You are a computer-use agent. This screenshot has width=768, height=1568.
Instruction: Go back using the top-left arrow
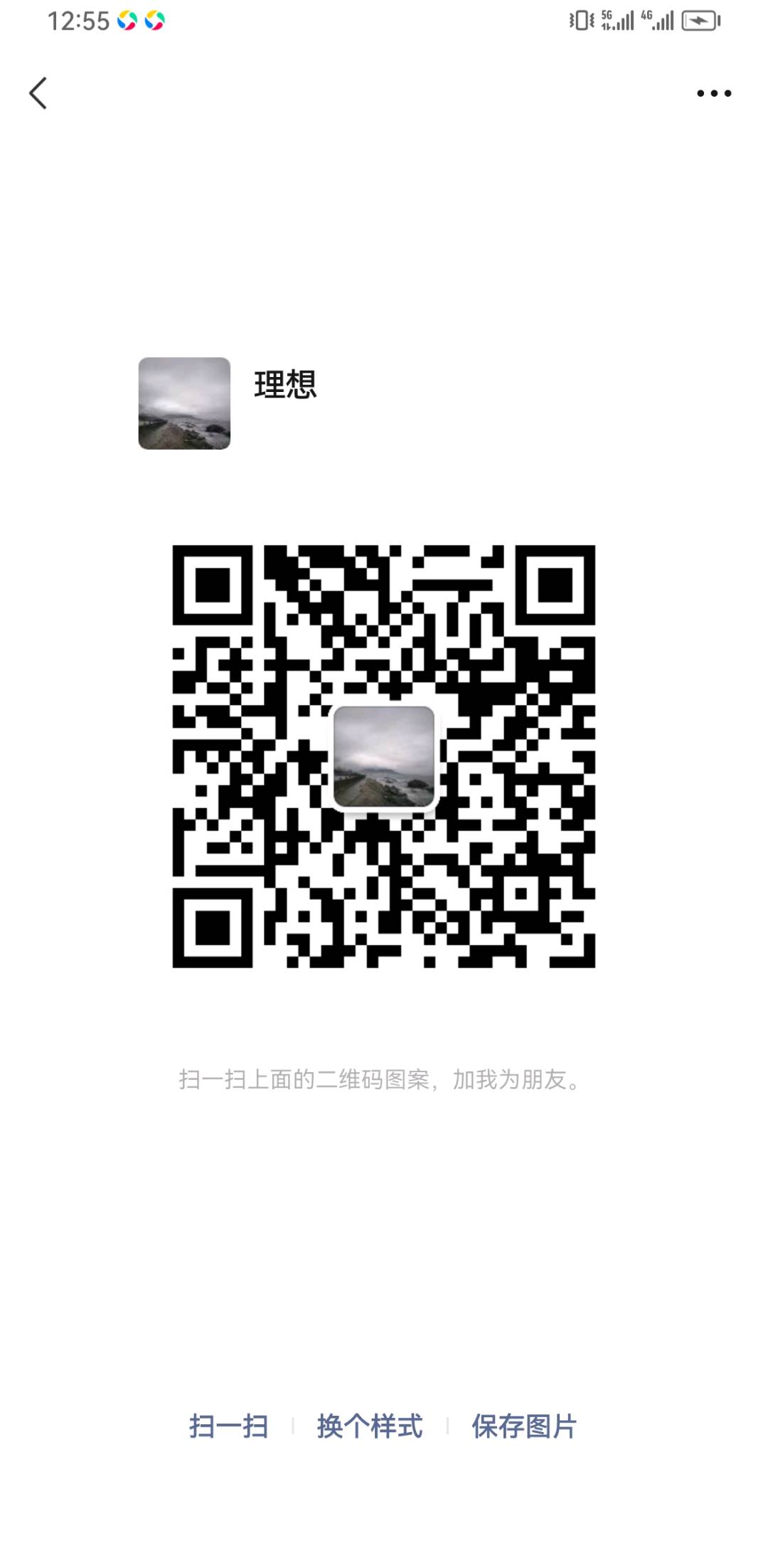(38, 93)
